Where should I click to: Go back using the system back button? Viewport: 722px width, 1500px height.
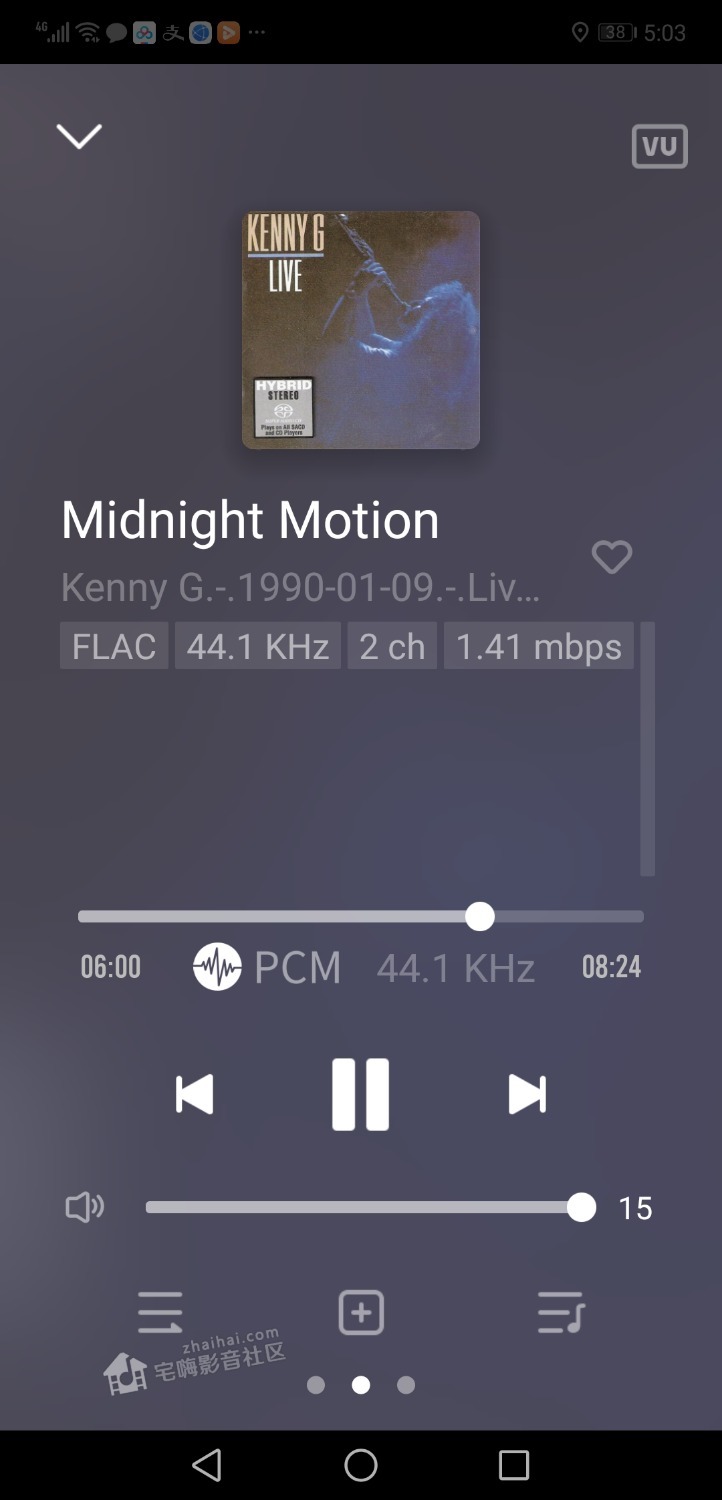tap(207, 1465)
